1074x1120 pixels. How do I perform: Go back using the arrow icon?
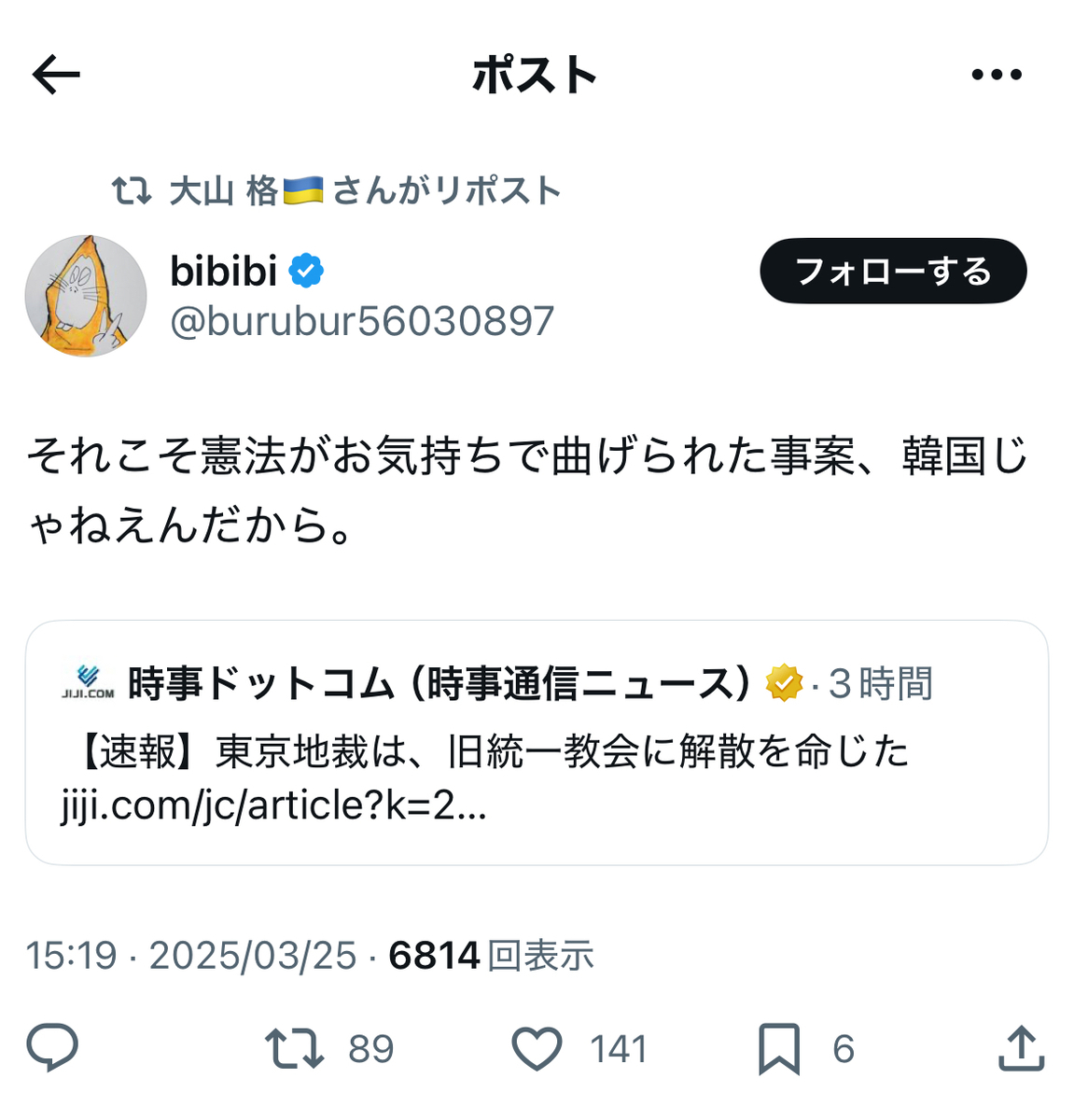pos(56,75)
